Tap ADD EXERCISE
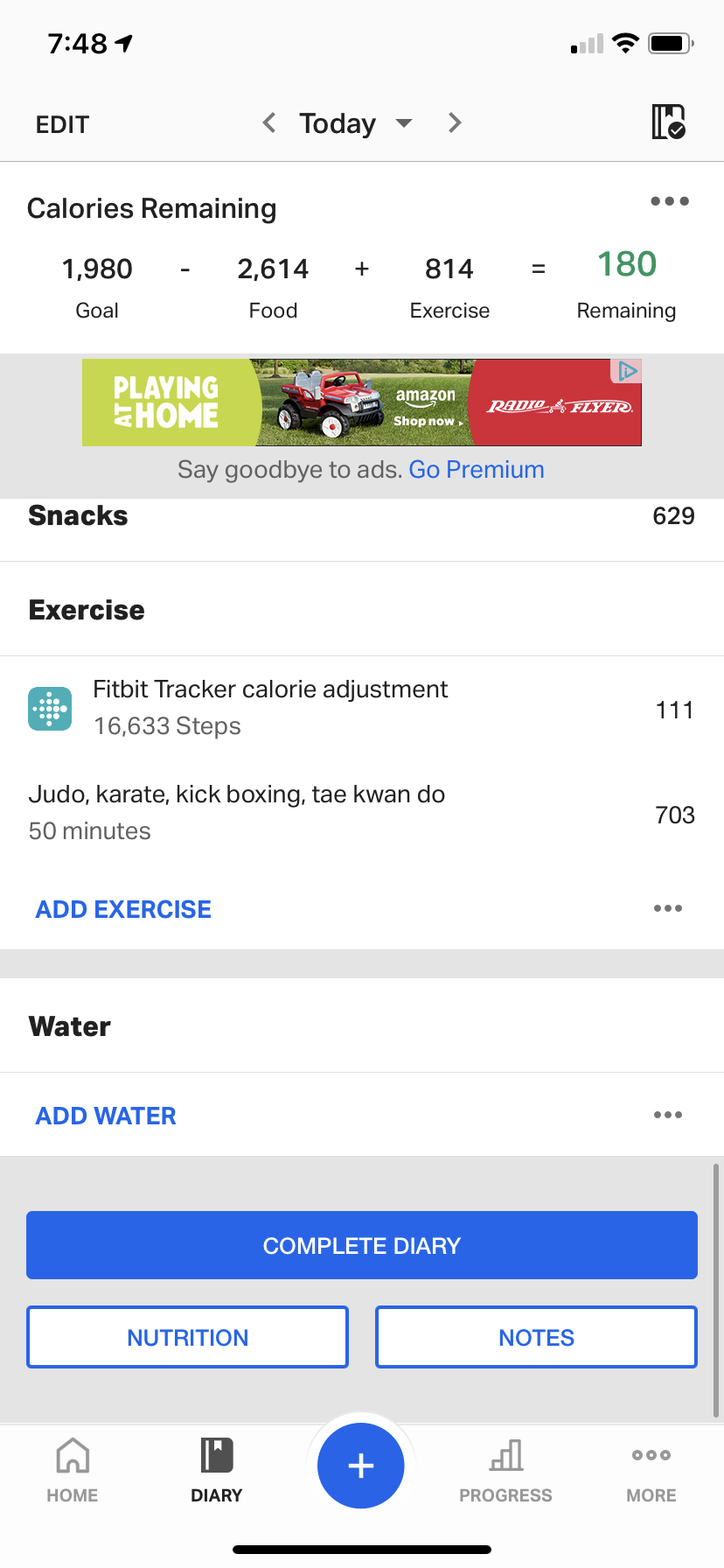The width and height of the screenshot is (724, 1568). tap(123, 909)
